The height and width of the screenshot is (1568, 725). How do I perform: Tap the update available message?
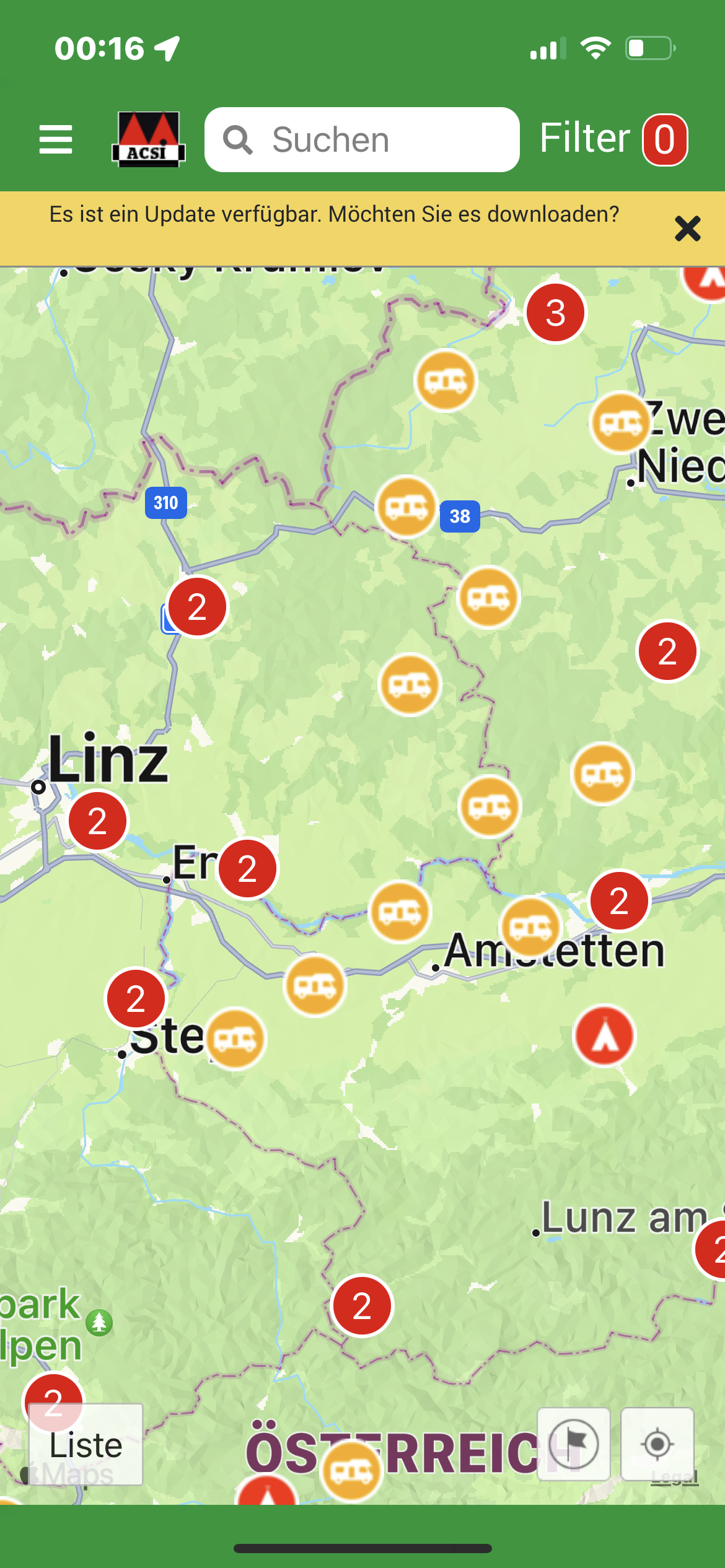[x=334, y=214]
